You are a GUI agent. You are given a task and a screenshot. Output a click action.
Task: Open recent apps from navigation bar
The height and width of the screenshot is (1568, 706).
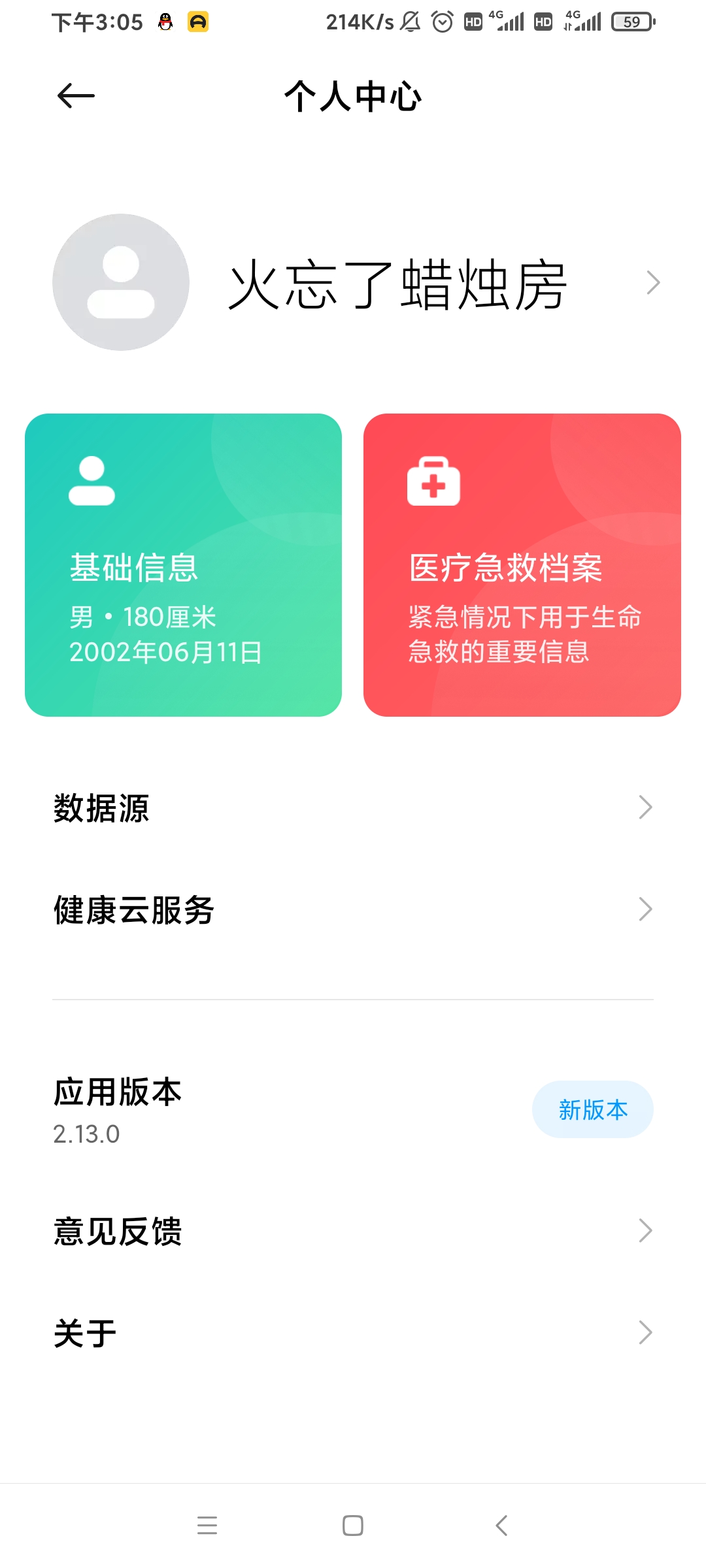207,1526
